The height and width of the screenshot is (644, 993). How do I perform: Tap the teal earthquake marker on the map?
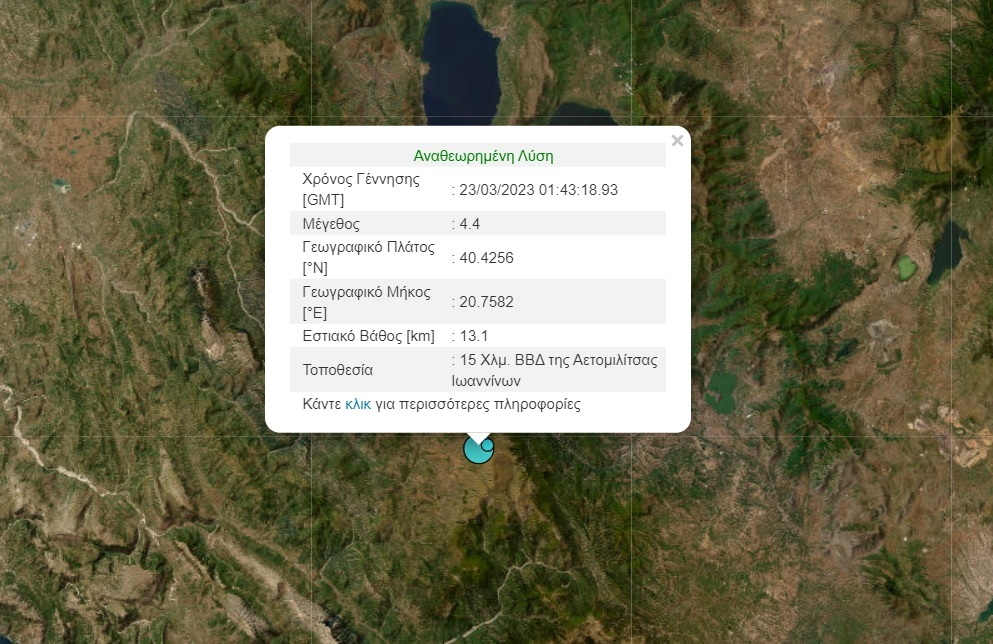(x=476, y=452)
